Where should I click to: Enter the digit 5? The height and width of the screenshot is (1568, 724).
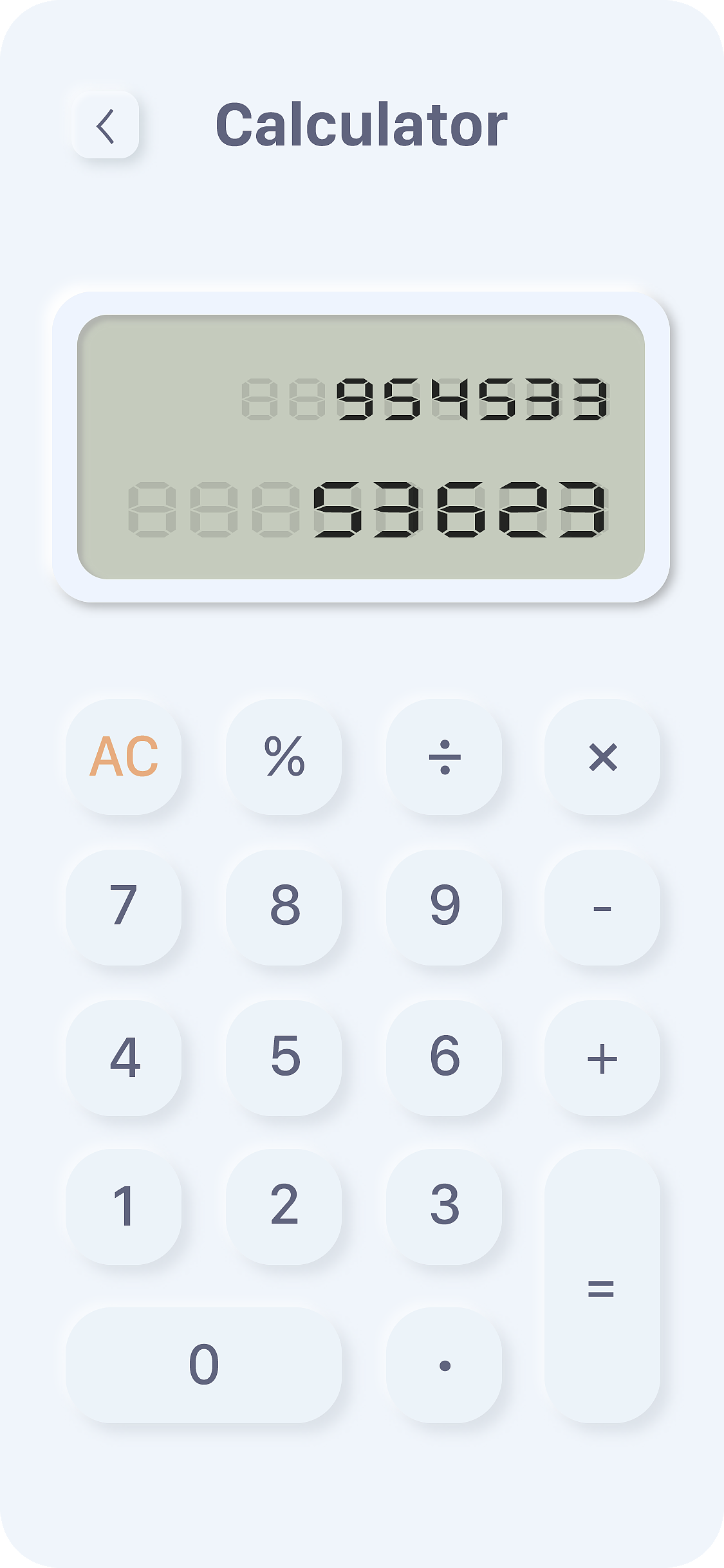pos(284,1058)
